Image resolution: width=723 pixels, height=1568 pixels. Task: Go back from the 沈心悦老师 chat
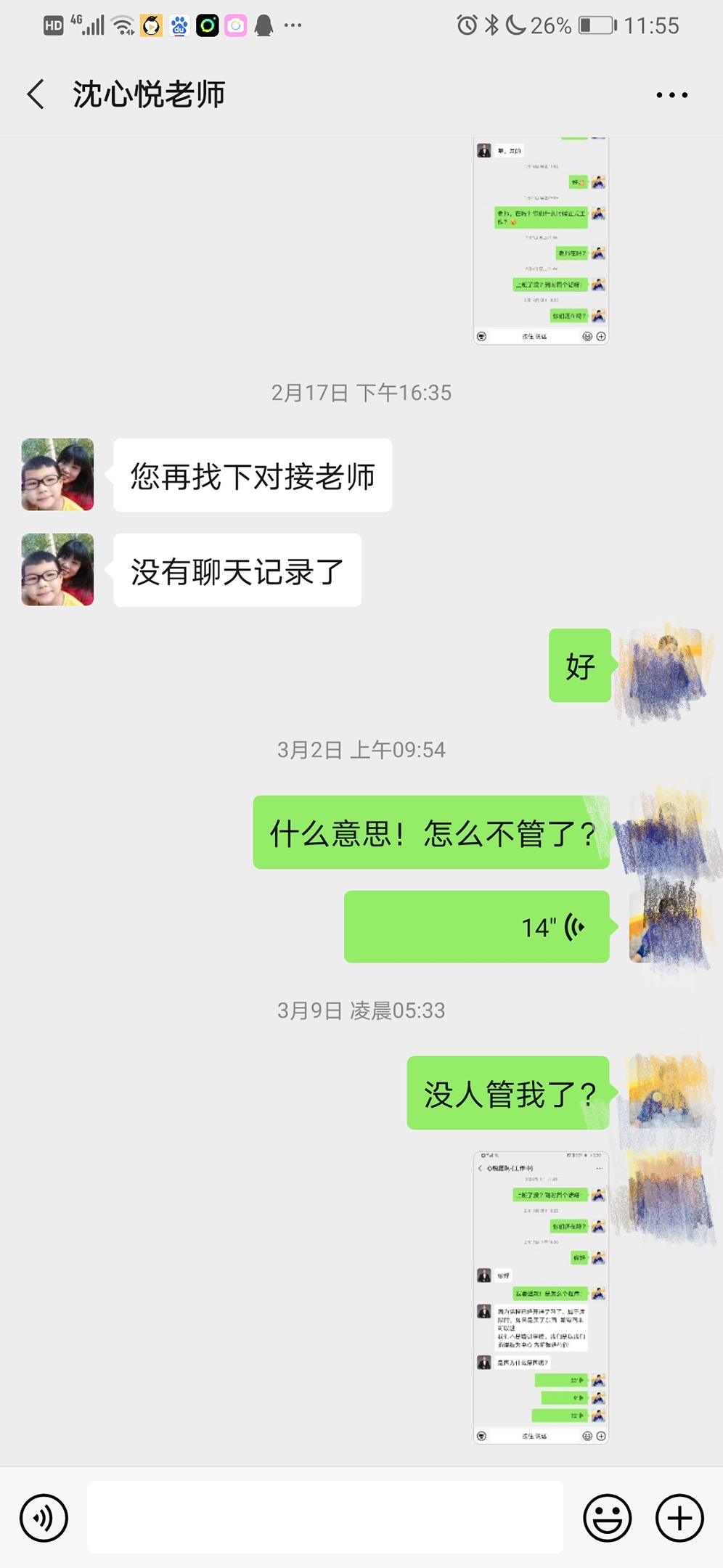point(36,94)
